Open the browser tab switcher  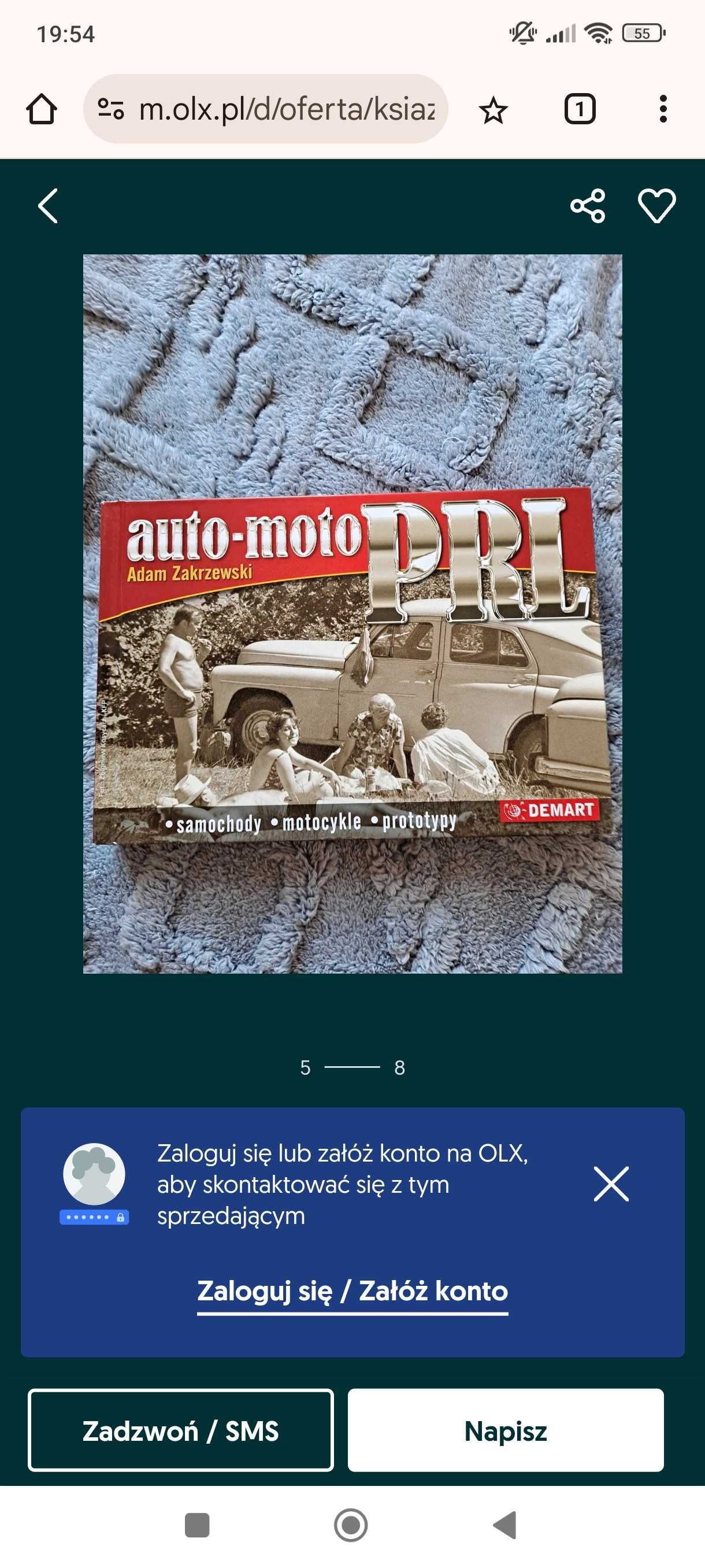point(579,110)
